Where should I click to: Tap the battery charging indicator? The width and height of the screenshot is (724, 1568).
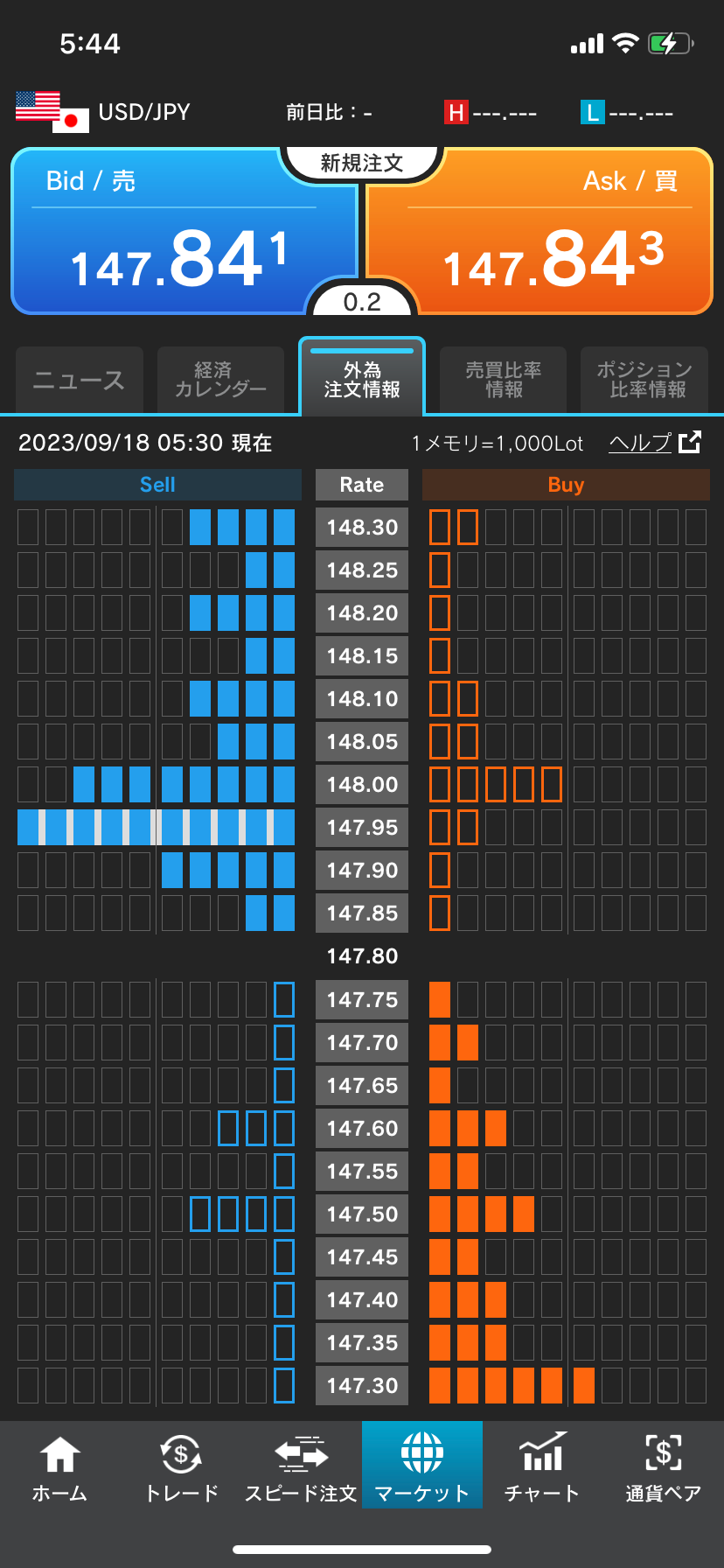coord(670,43)
